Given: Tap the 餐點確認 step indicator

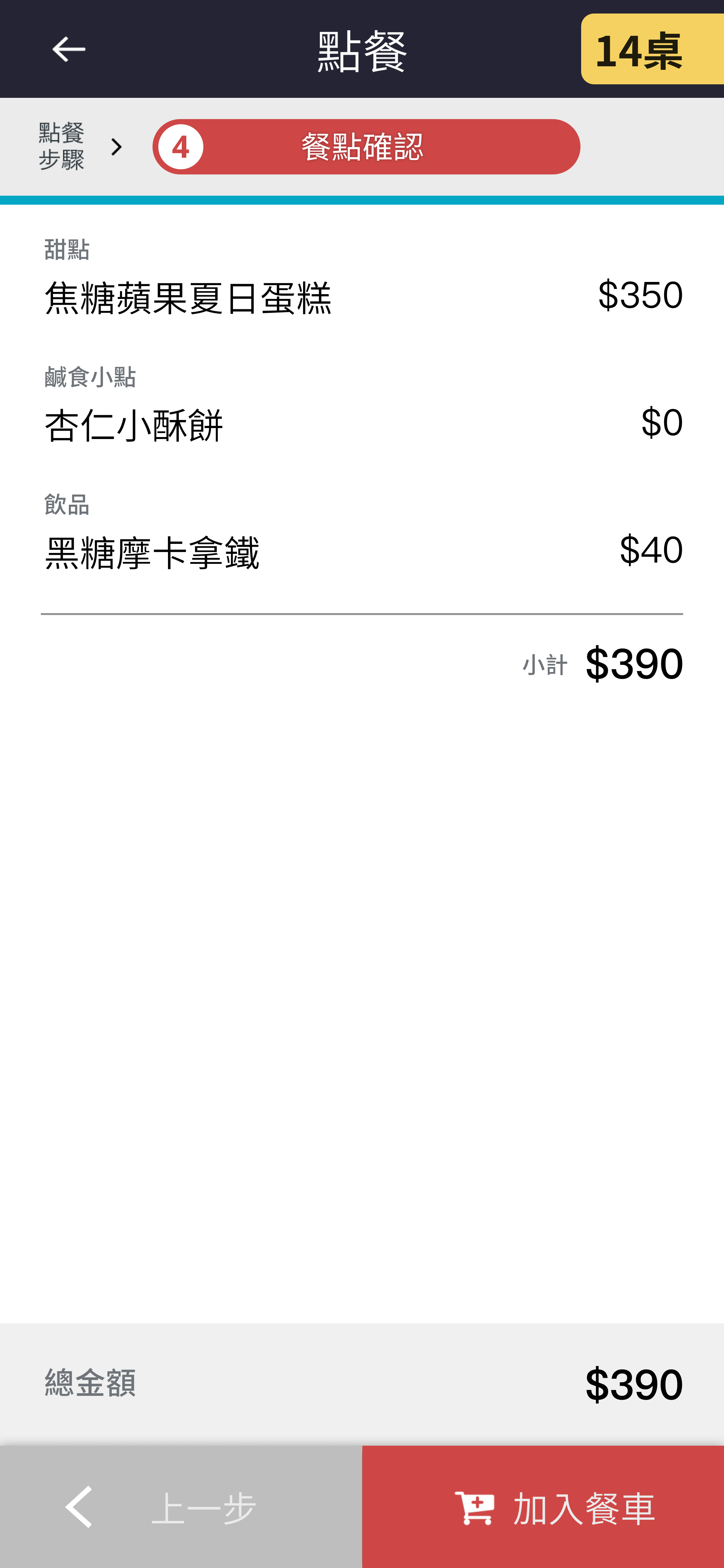Looking at the screenshot, I should pos(366,147).
